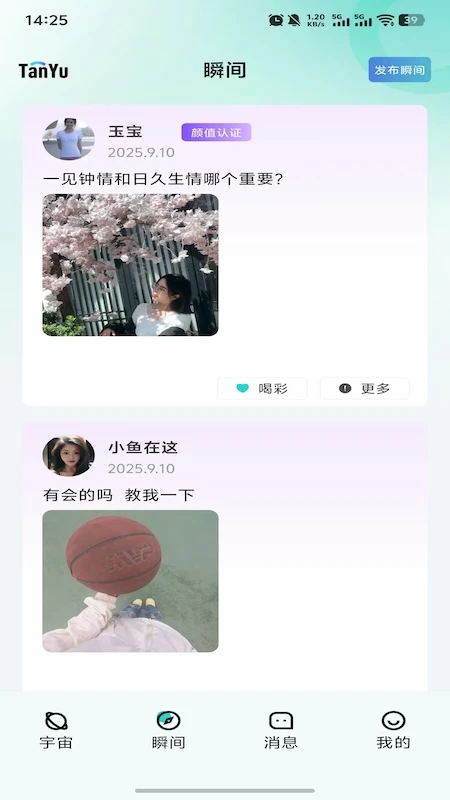Open 小鱼在这's profile avatar

68,455
